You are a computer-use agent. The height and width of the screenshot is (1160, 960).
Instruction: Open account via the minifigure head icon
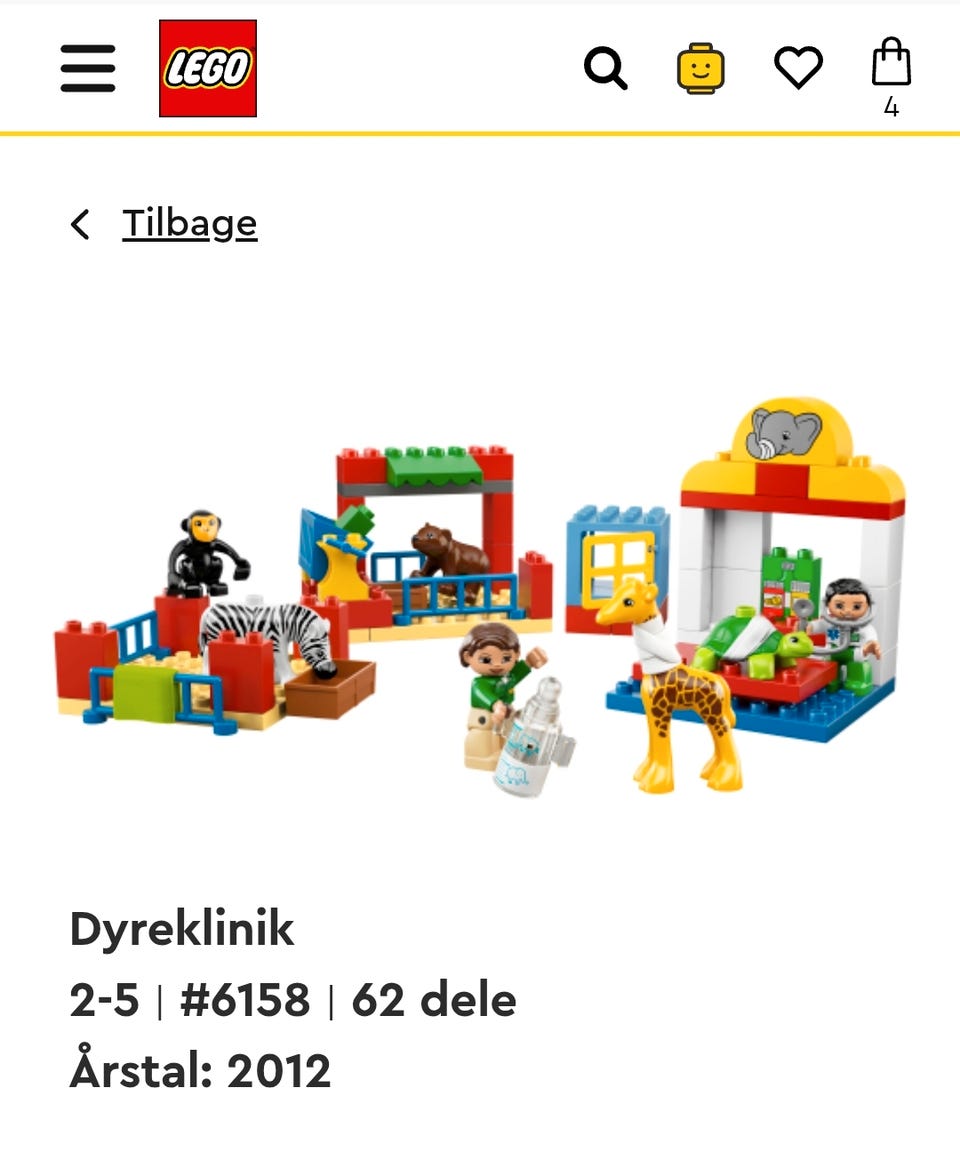click(x=700, y=66)
